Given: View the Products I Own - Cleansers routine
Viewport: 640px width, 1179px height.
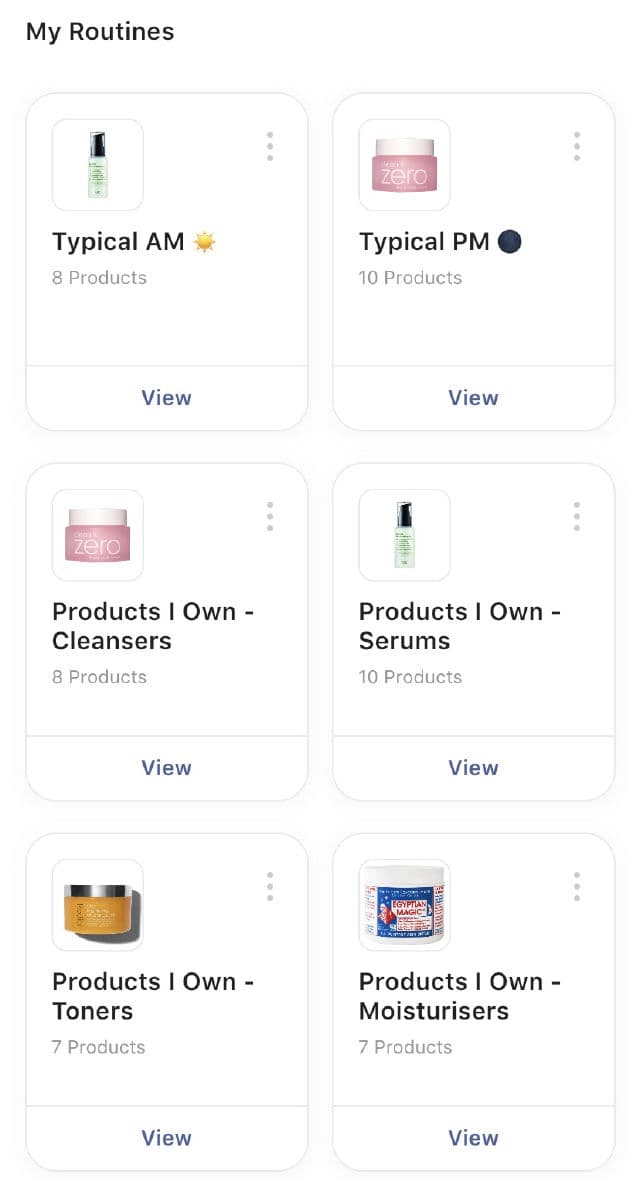Looking at the screenshot, I should 166,768.
